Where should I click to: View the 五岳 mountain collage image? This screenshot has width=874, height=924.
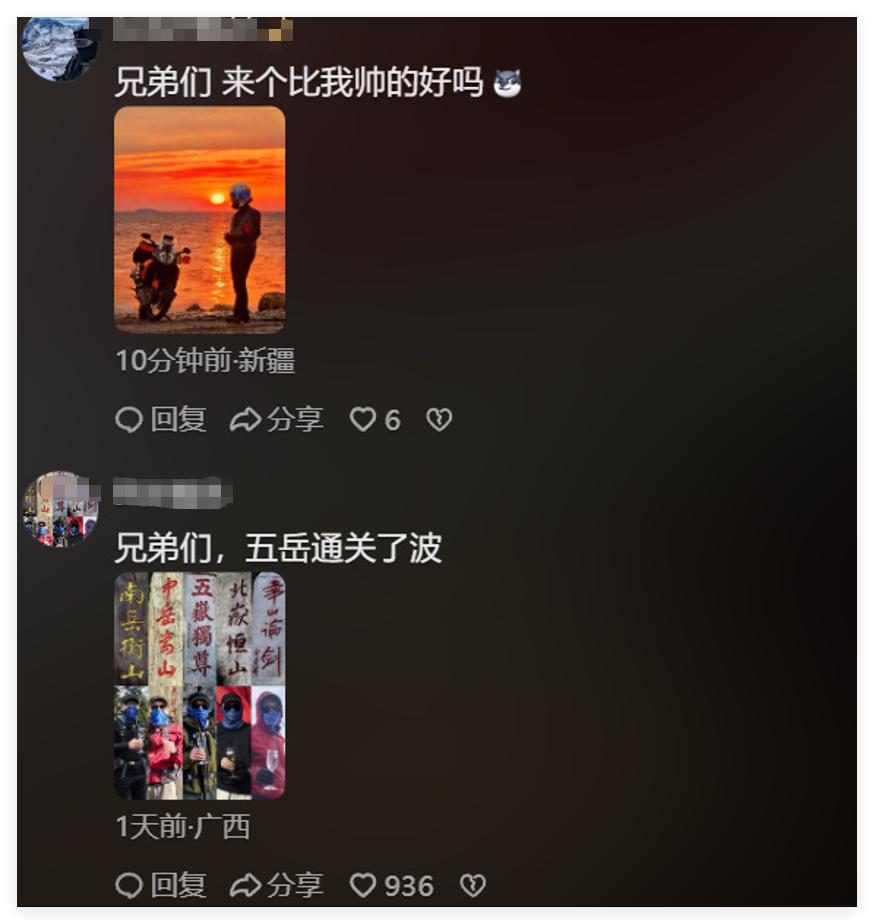(199, 685)
